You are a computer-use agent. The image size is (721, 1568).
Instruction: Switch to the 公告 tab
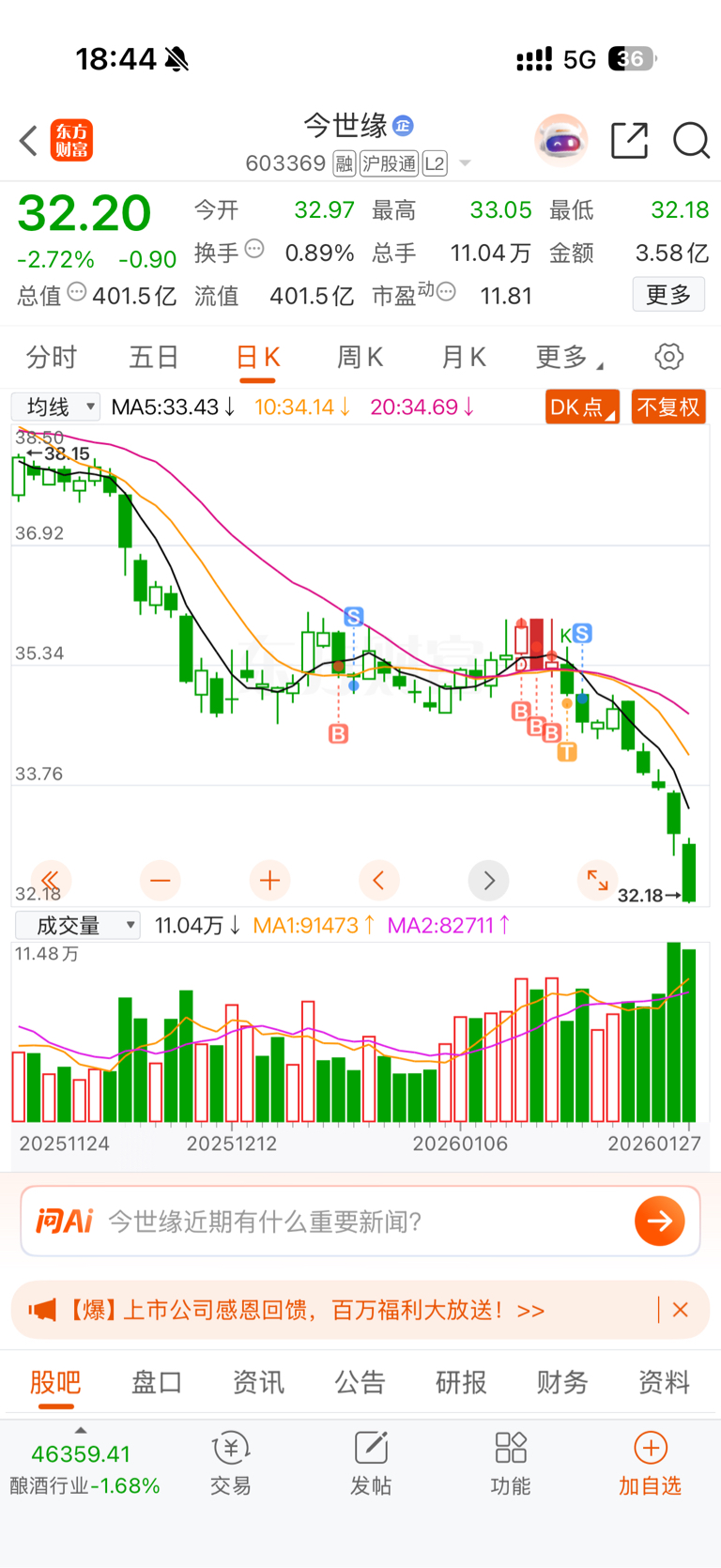click(x=360, y=1382)
